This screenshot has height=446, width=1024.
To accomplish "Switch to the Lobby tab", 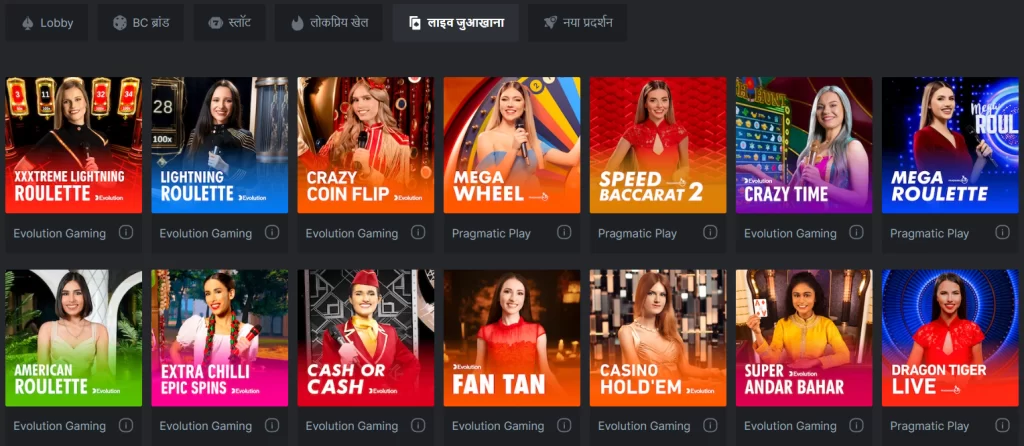I will pyautogui.click(x=46, y=22).
